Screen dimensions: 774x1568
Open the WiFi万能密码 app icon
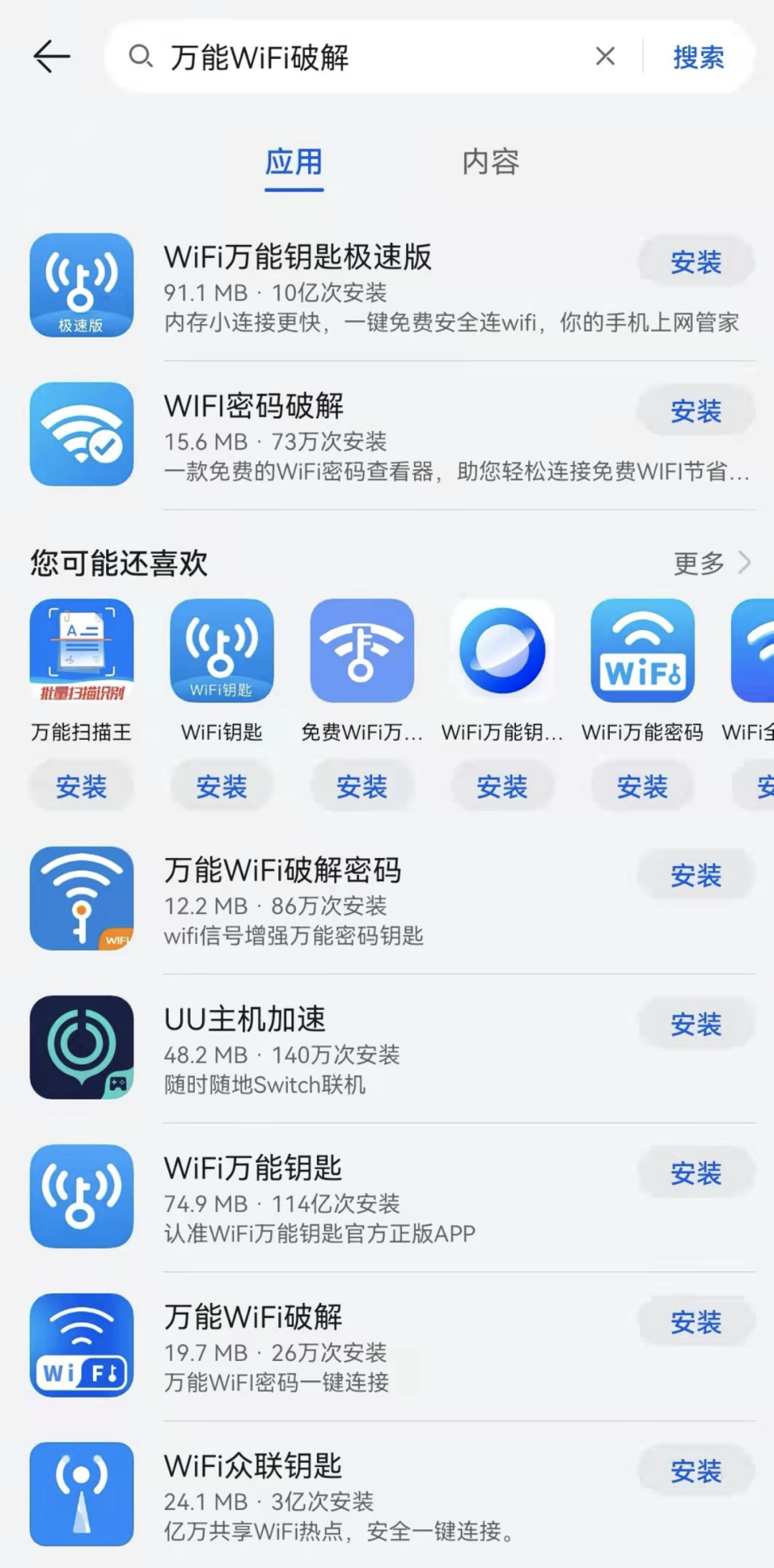pos(643,652)
